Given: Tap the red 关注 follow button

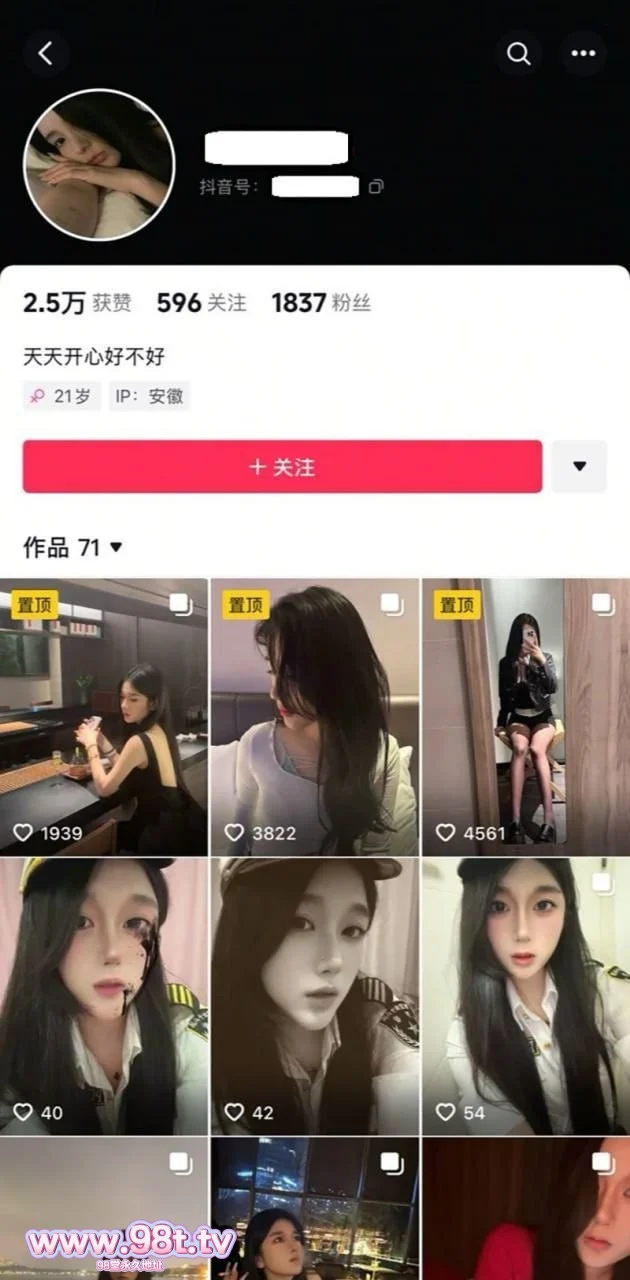Looking at the screenshot, I should click(282, 467).
